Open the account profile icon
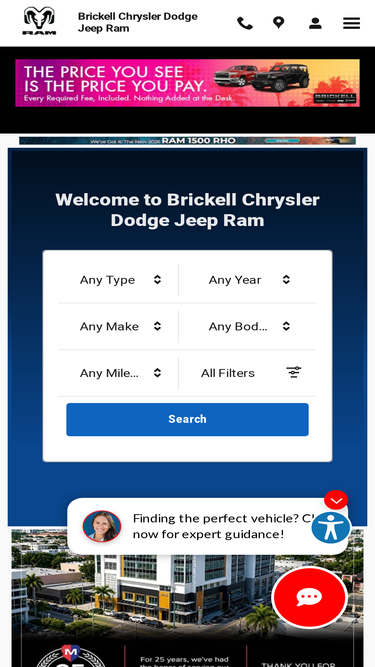Screen dimensions: 375x667 pos(315,23)
